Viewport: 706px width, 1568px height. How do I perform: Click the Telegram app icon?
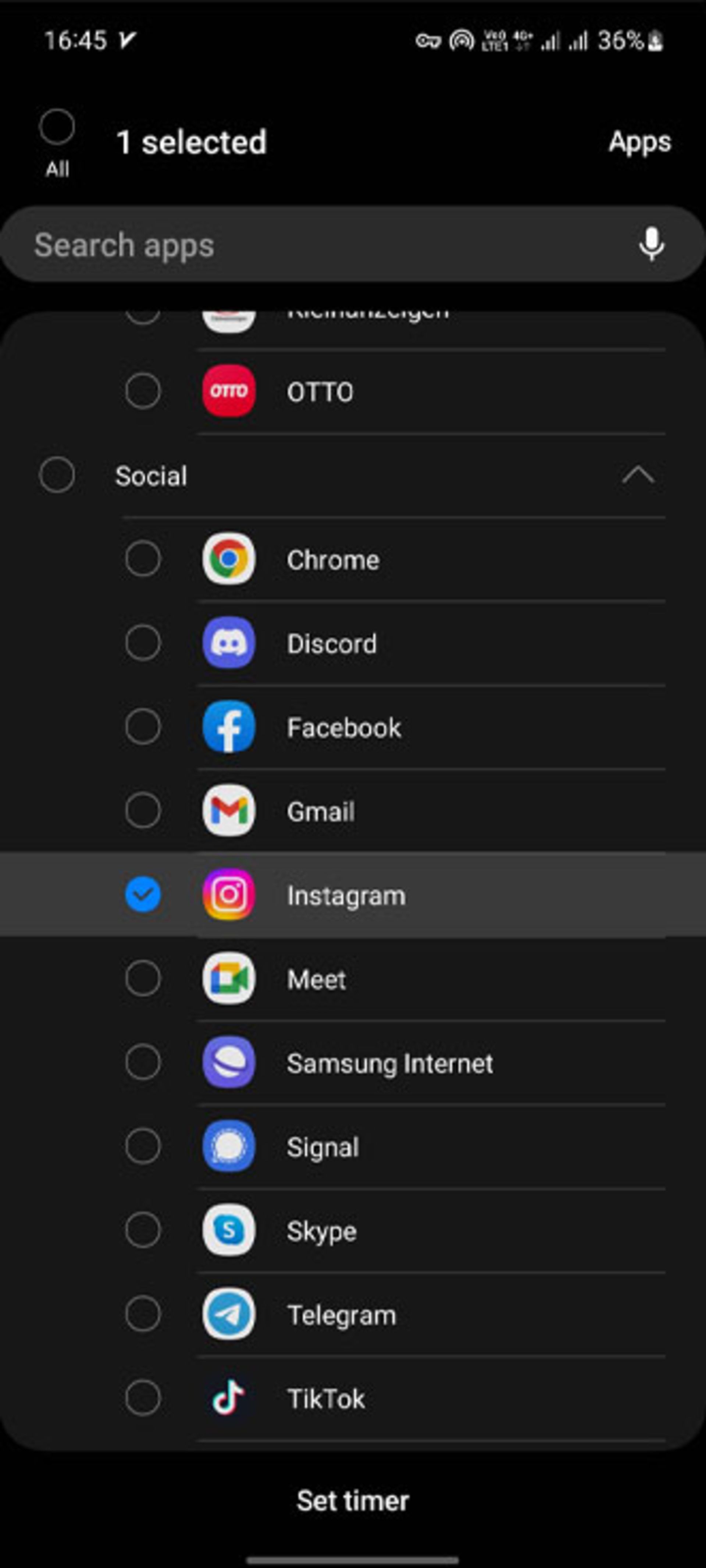(x=228, y=1315)
